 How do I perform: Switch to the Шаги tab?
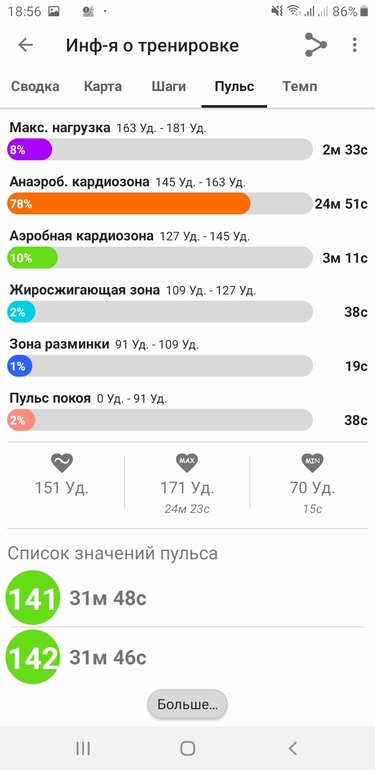pos(168,86)
